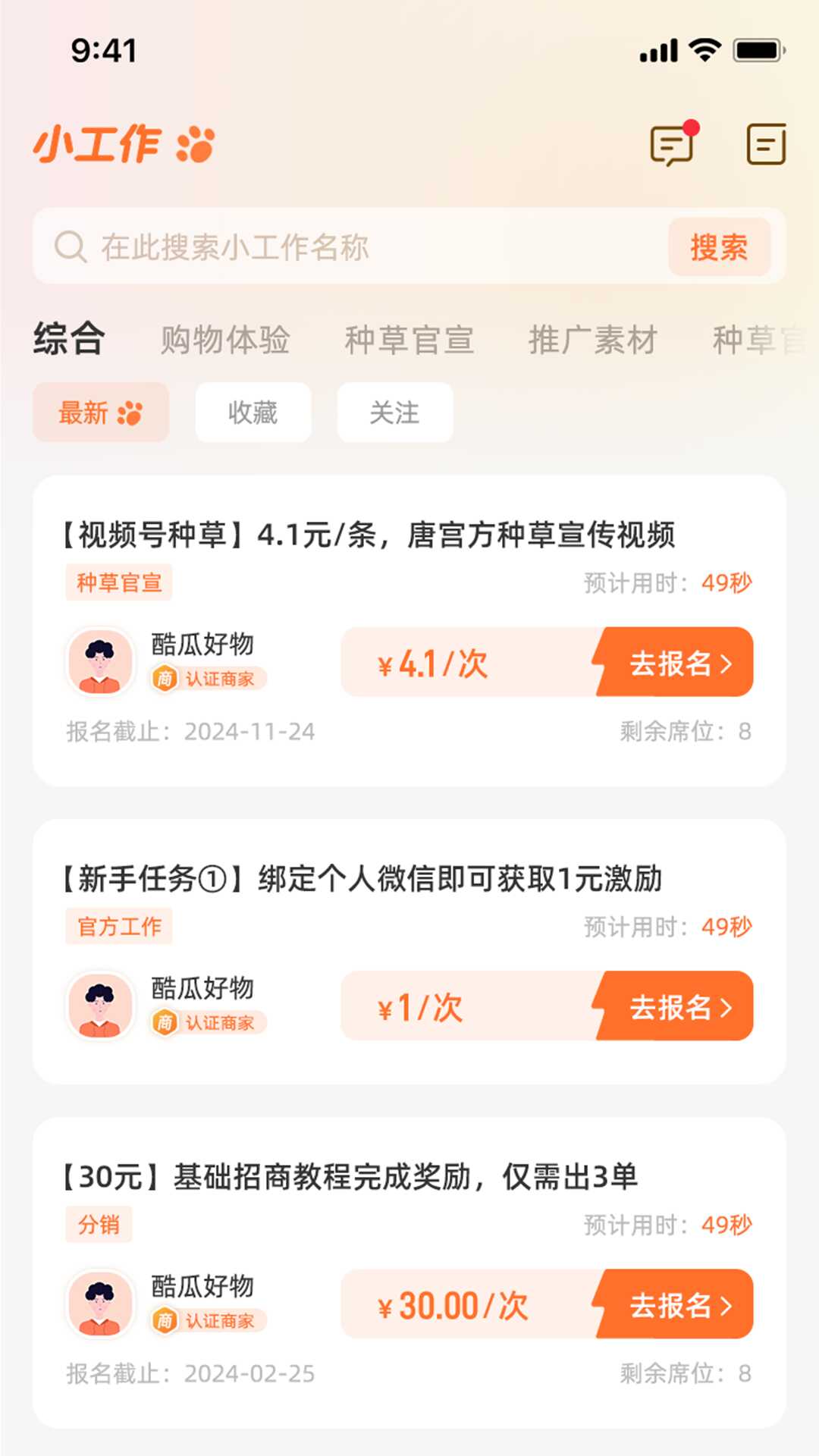Switch to the 购物体验 tab
The image size is (819, 1456).
click(225, 340)
